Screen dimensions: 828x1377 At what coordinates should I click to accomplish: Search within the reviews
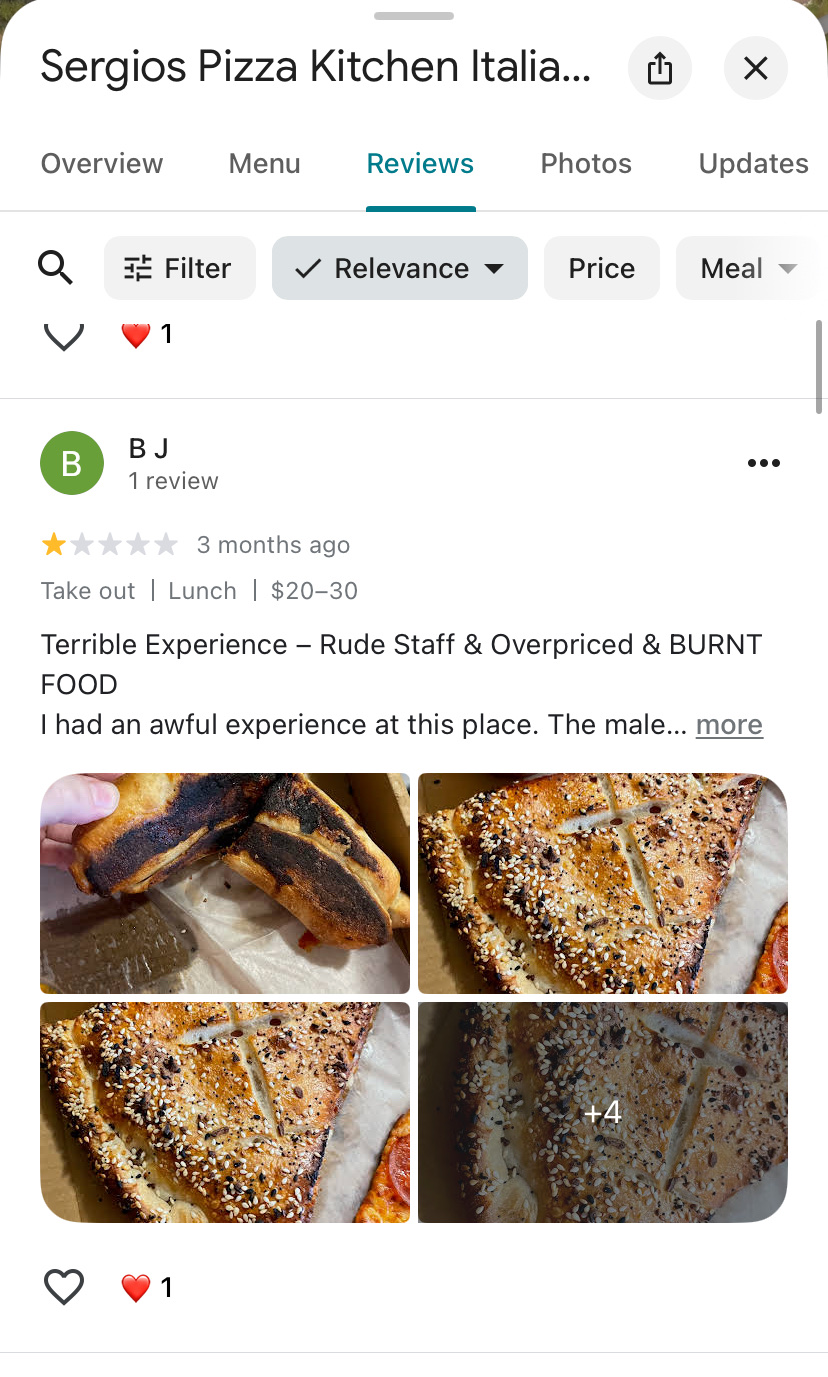(56, 268)
